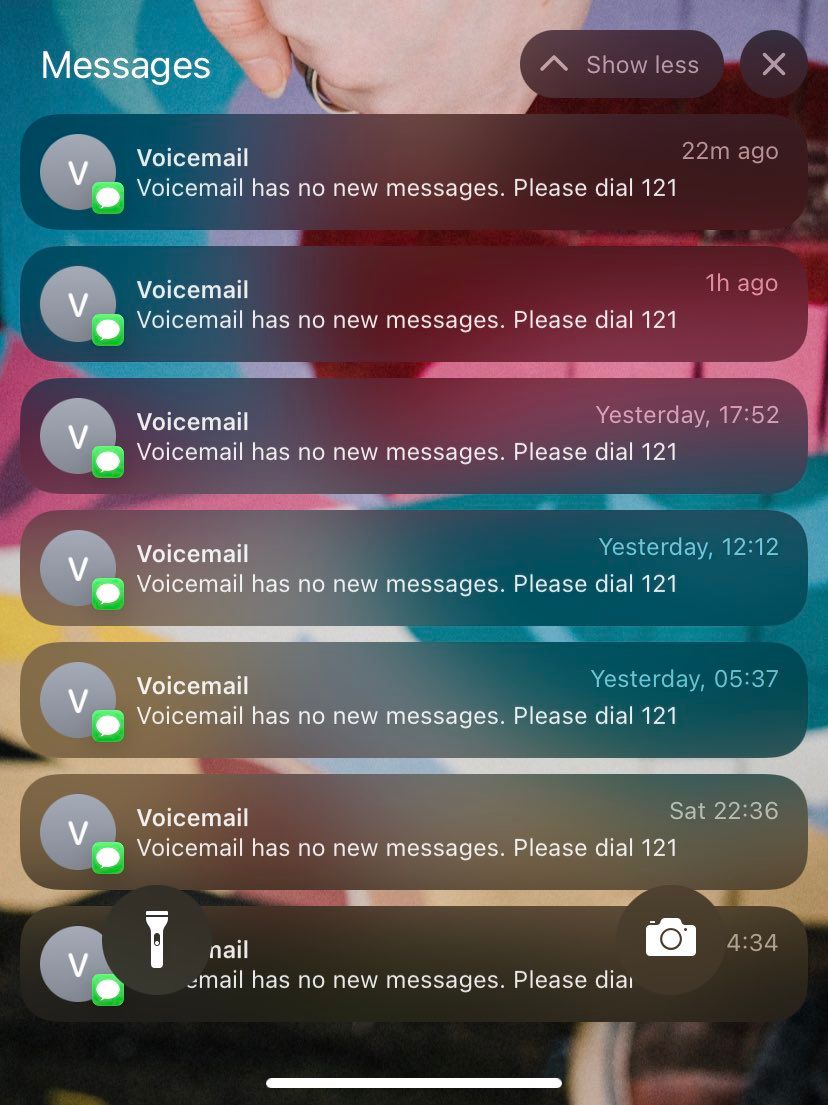Image resolution: width=828 pixels, height=1105 pixels.
Task: Open the Voicemail notification from Sat 22:36
Action: click(413, 832)
